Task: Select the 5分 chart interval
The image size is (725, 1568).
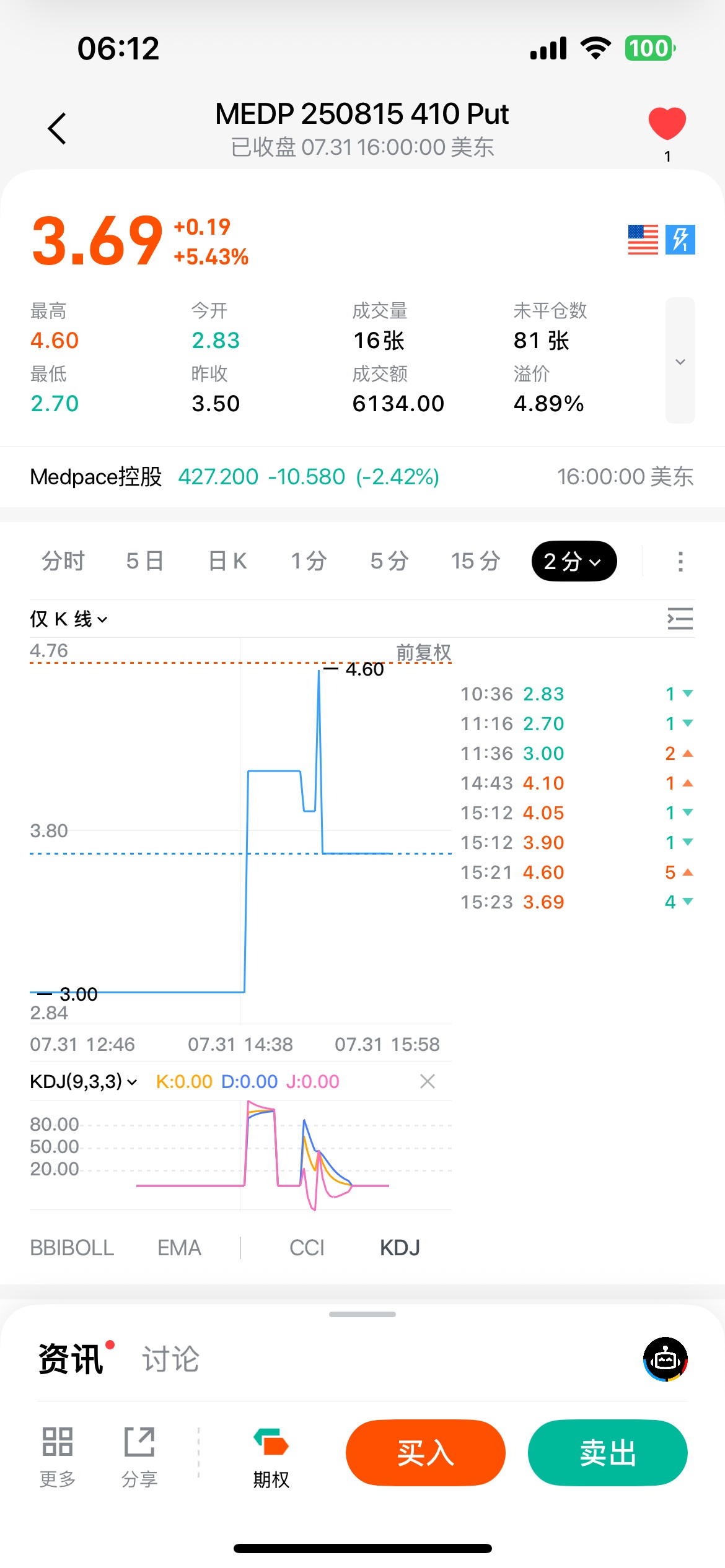Action: pos(390,561)
